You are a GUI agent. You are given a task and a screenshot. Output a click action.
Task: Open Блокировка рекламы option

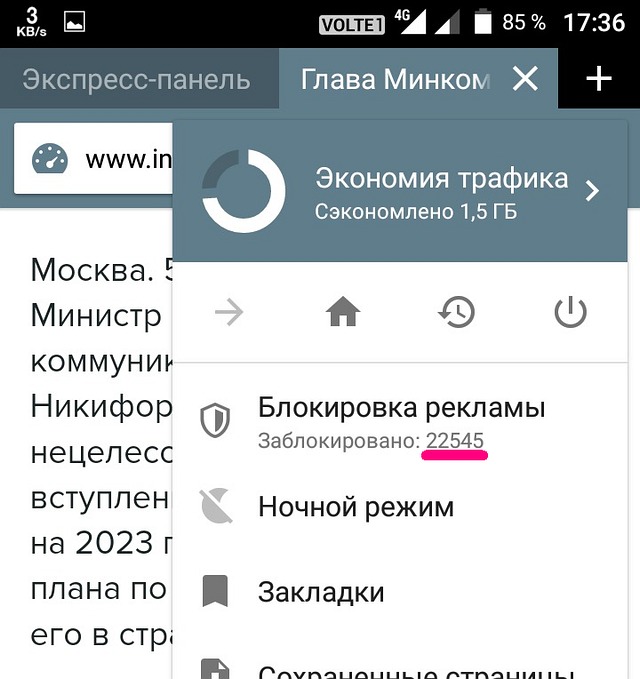pyautogui.click(x=400, y=422)
